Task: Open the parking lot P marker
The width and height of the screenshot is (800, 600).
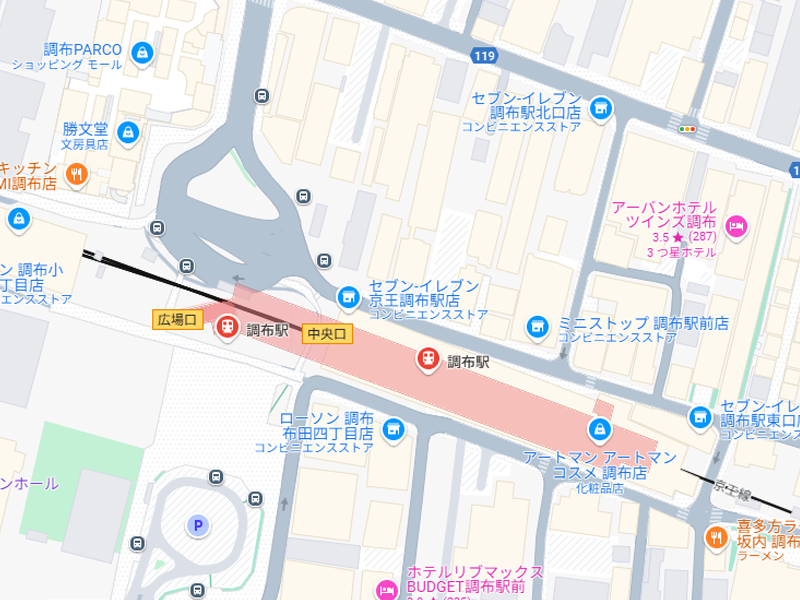Action: coord(197,524)
